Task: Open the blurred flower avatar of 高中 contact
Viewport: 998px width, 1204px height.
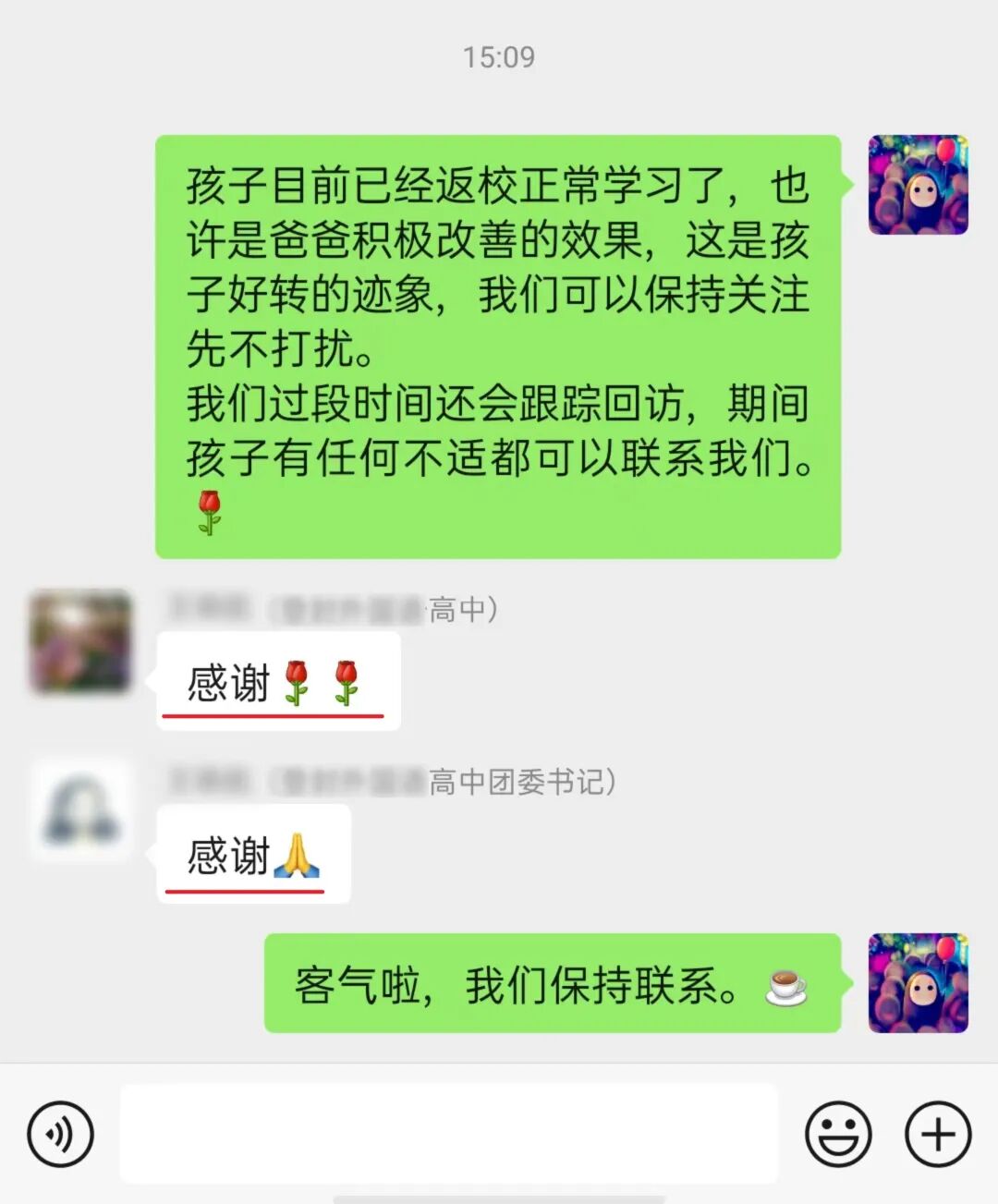Action: 80,642
